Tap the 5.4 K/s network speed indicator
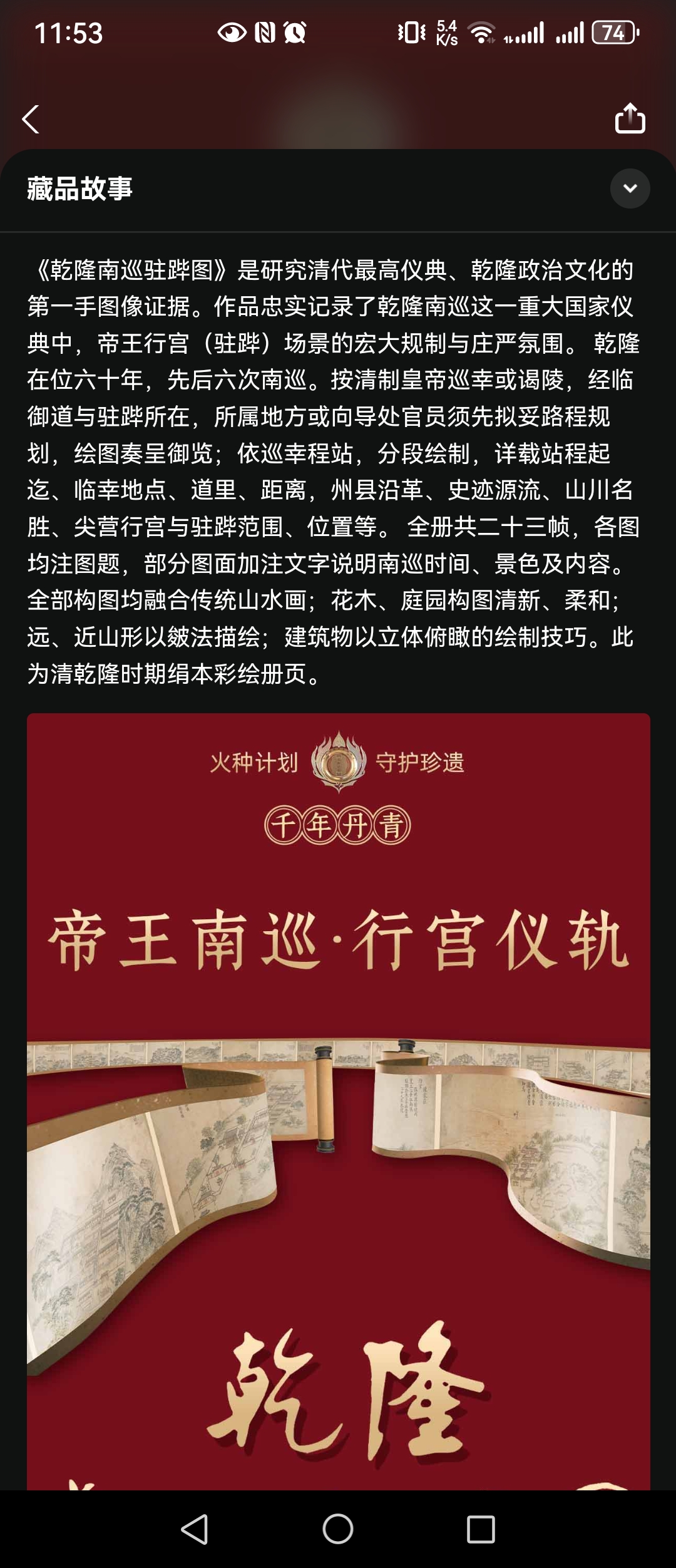 pyautogui.click(x=446, y=33)
